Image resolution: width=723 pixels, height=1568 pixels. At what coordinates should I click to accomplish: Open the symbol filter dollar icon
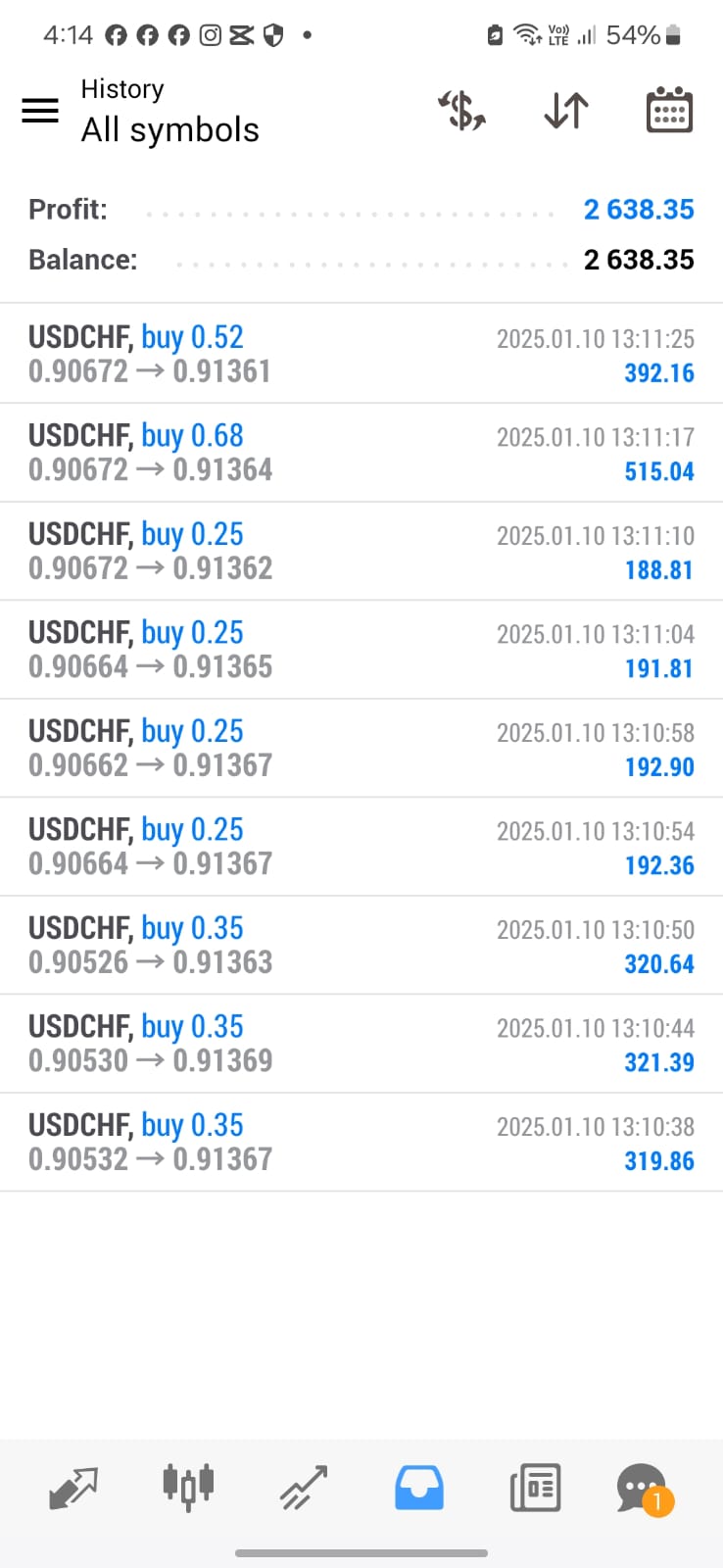tap(461, 111)
